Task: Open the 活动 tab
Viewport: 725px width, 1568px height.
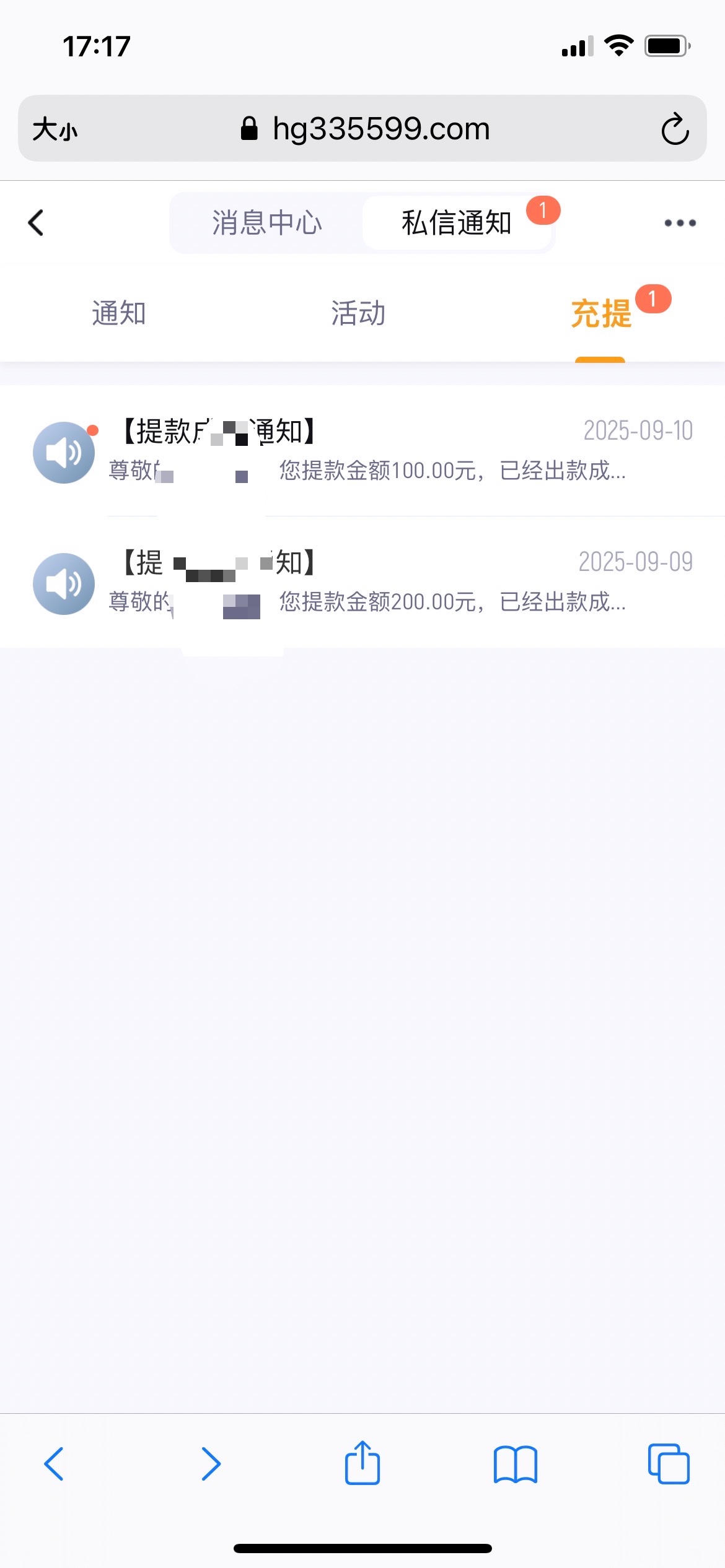Action: pyautogui.click(x=358, y=313)
